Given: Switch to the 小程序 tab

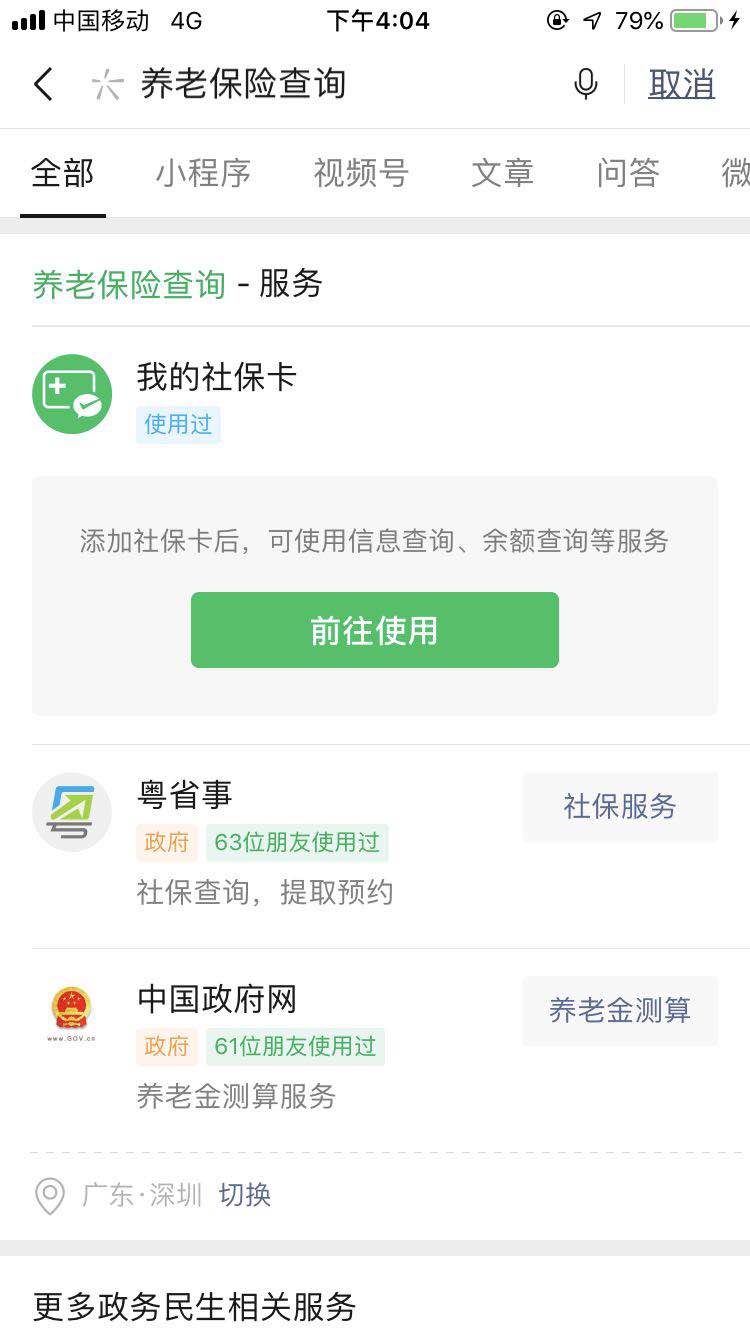Looking at the screenshot, I should click(203, 173).
